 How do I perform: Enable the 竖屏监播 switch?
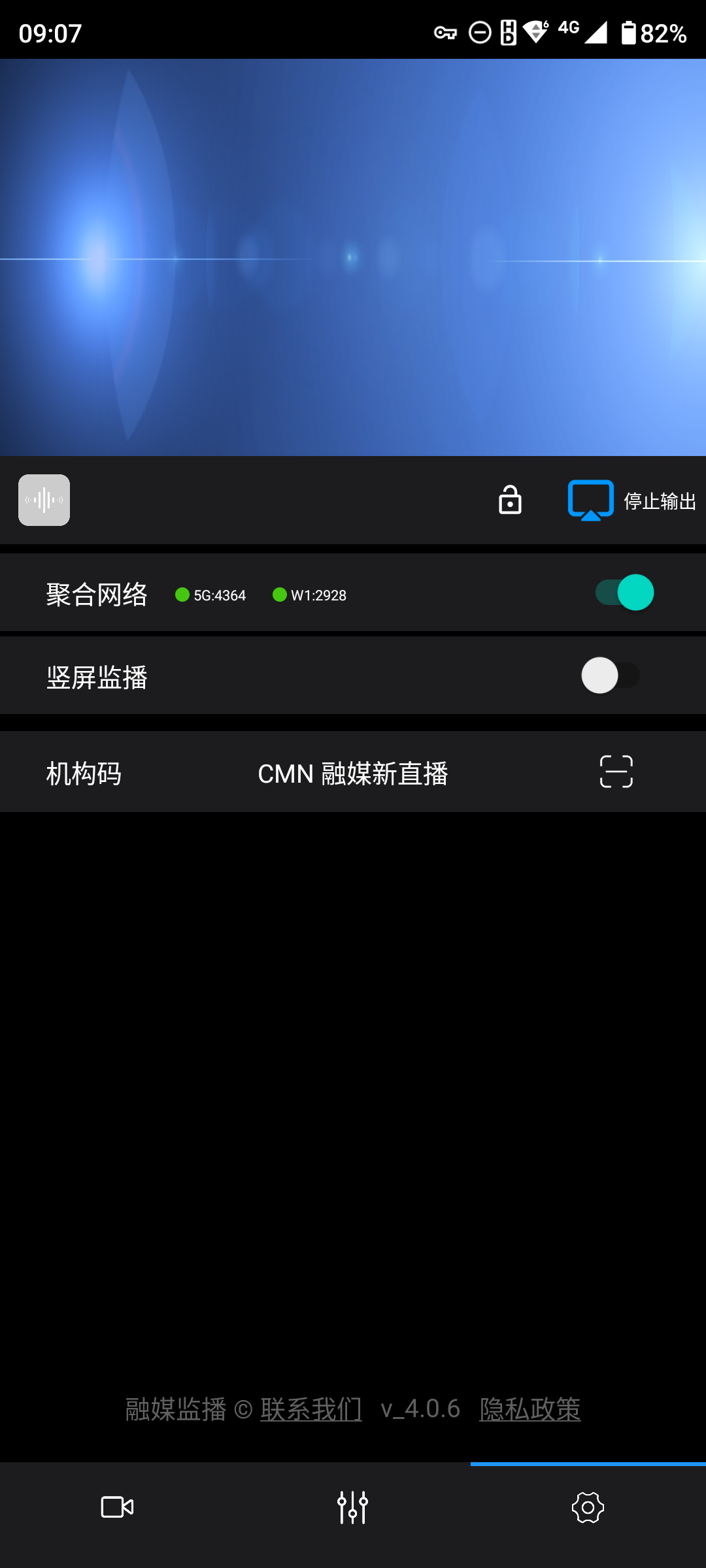click(611, 676)
